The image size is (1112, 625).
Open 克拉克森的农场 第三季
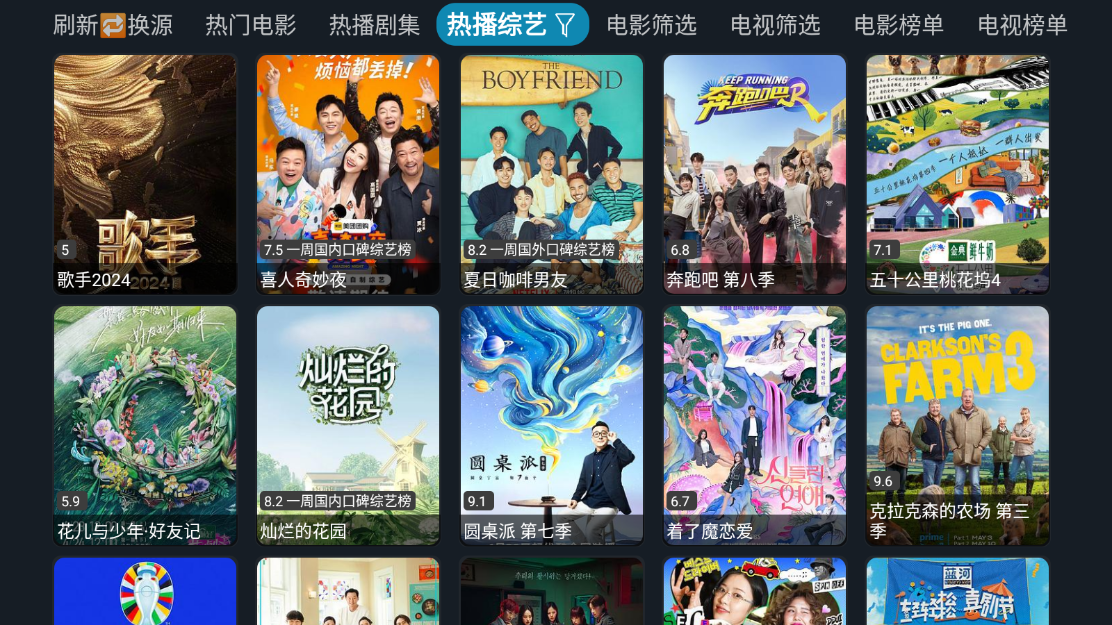point(957,425)
